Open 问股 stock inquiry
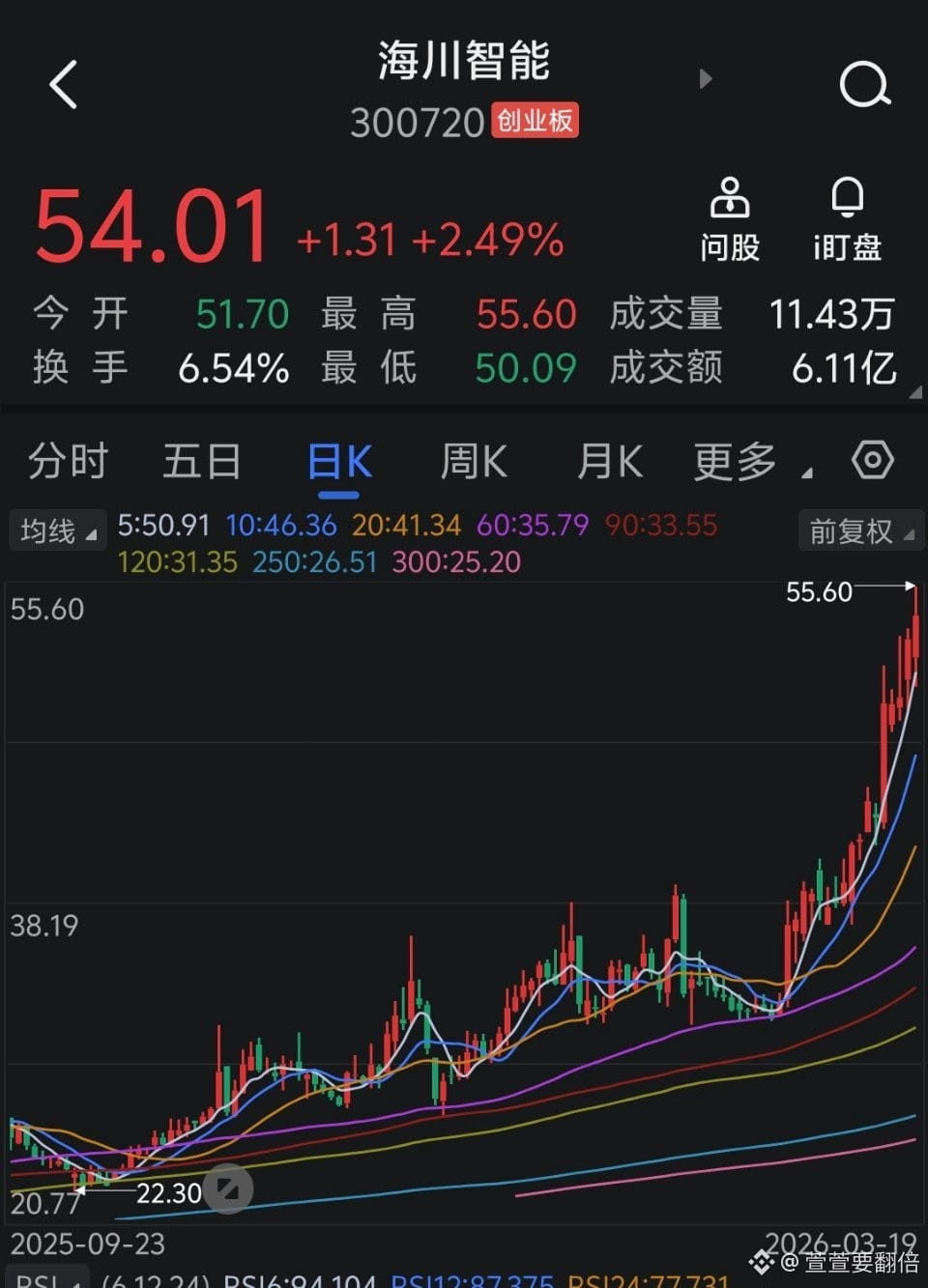 click(730, 220)
